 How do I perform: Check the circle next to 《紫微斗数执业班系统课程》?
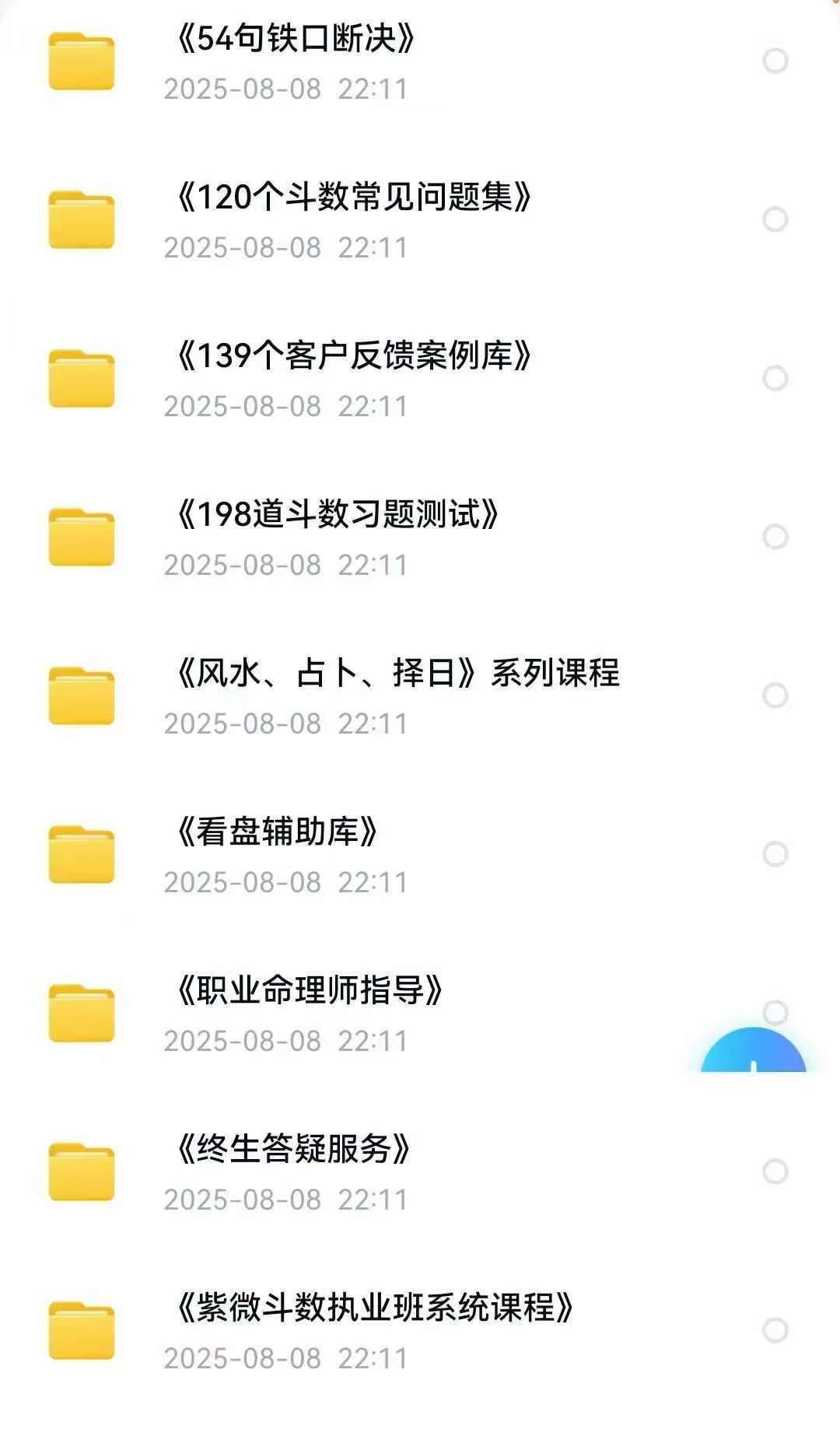click(775, 1330)
